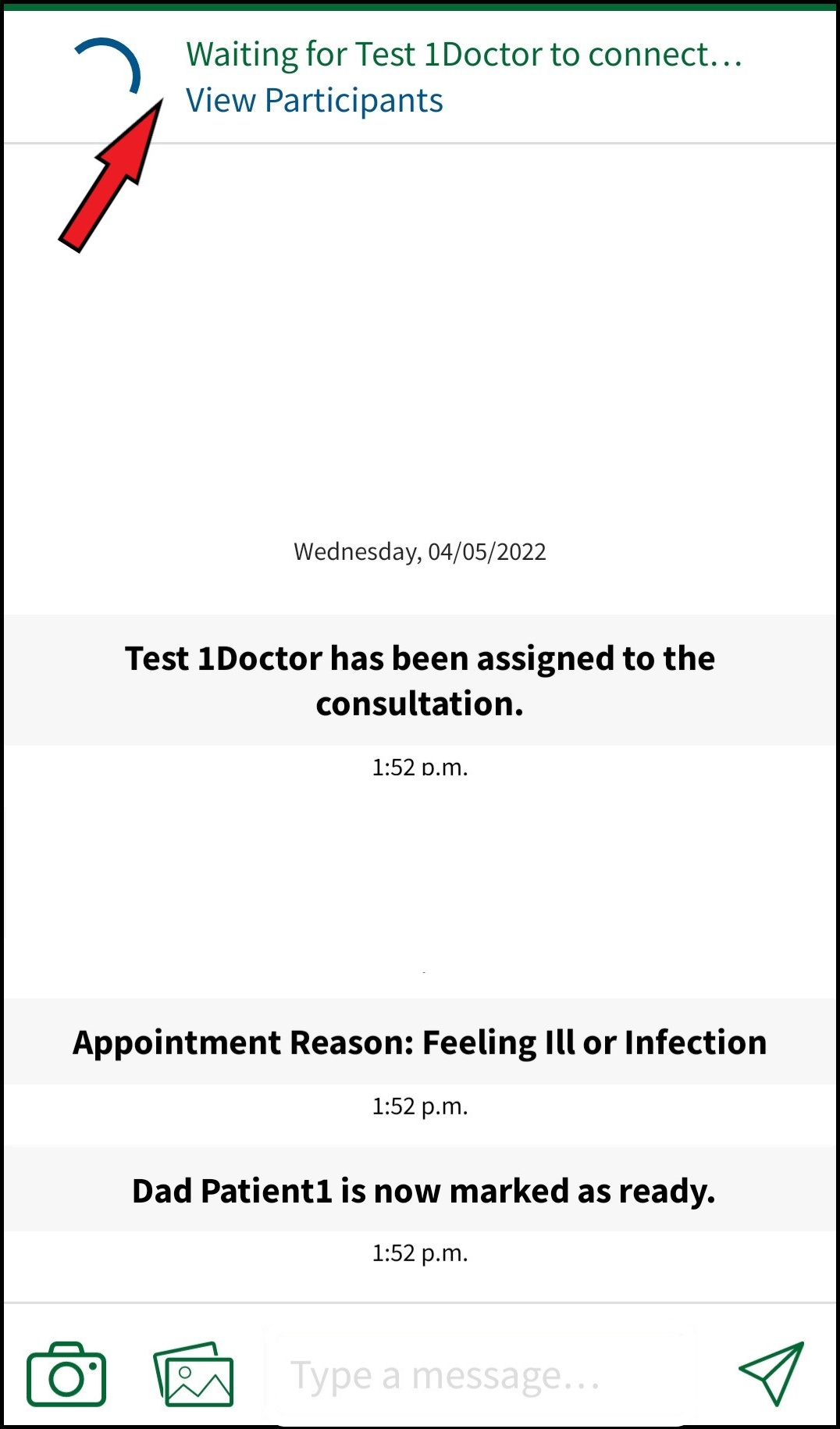Screen dimensions: 840x1429
Task: Send the message with the paper plane
Action: (x=771, y=1374)
